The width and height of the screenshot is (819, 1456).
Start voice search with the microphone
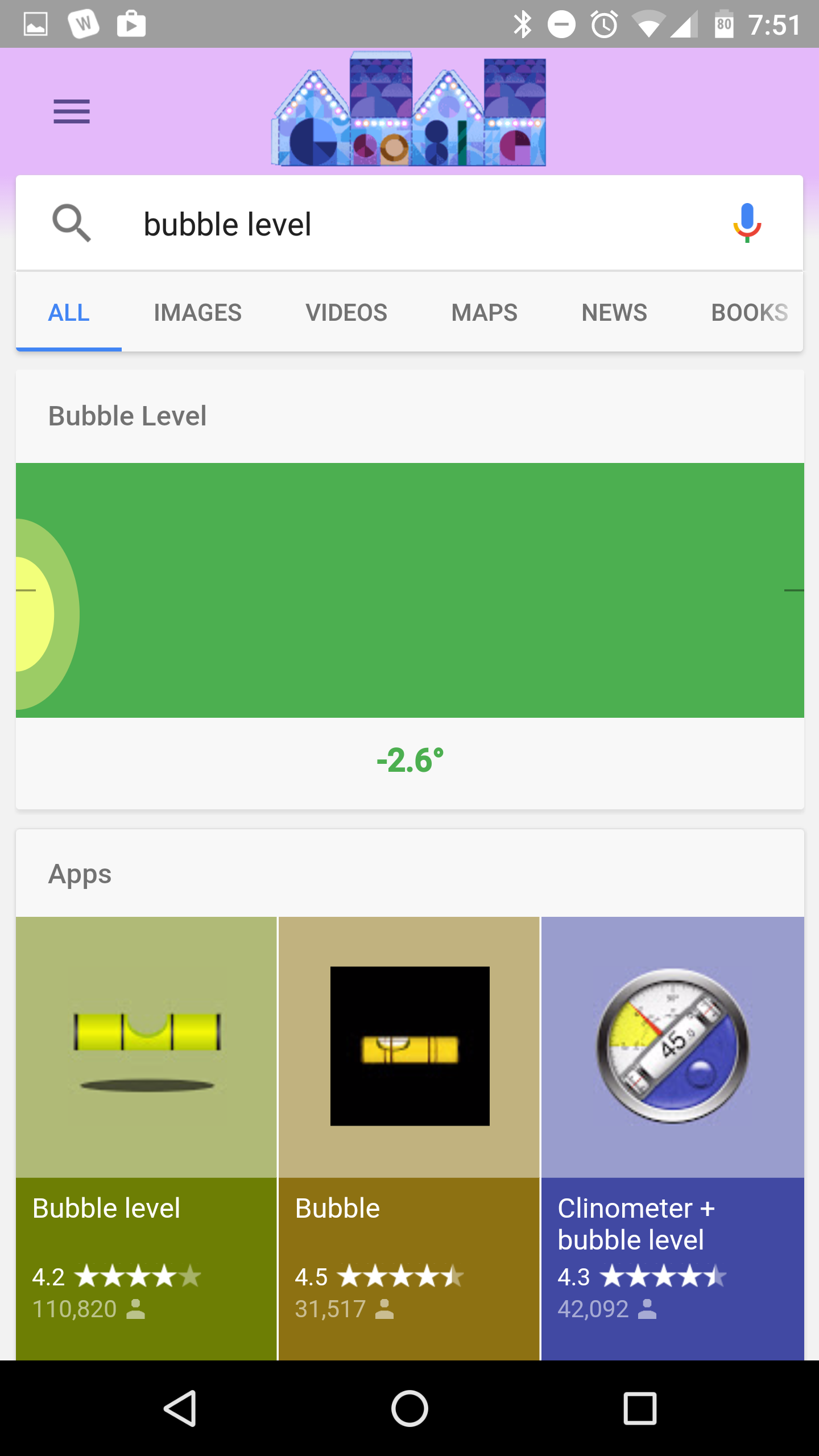point(747,222)
